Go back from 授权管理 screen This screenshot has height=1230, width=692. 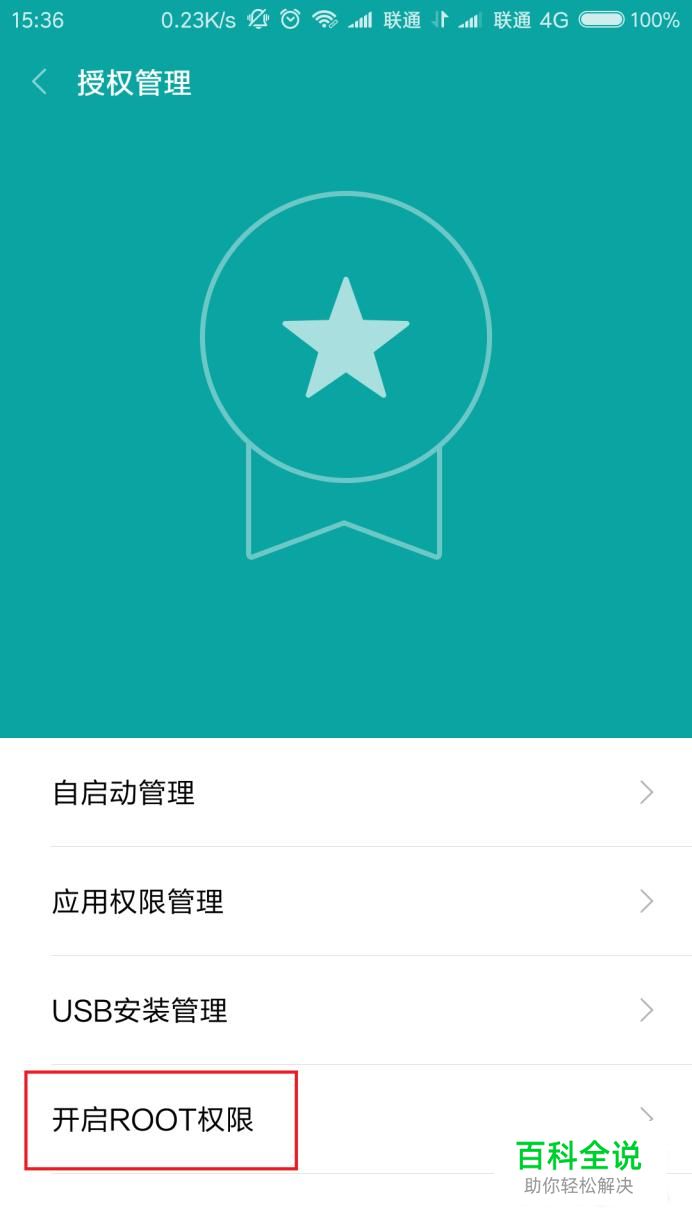pyautogui.click(x=40, y=82)
